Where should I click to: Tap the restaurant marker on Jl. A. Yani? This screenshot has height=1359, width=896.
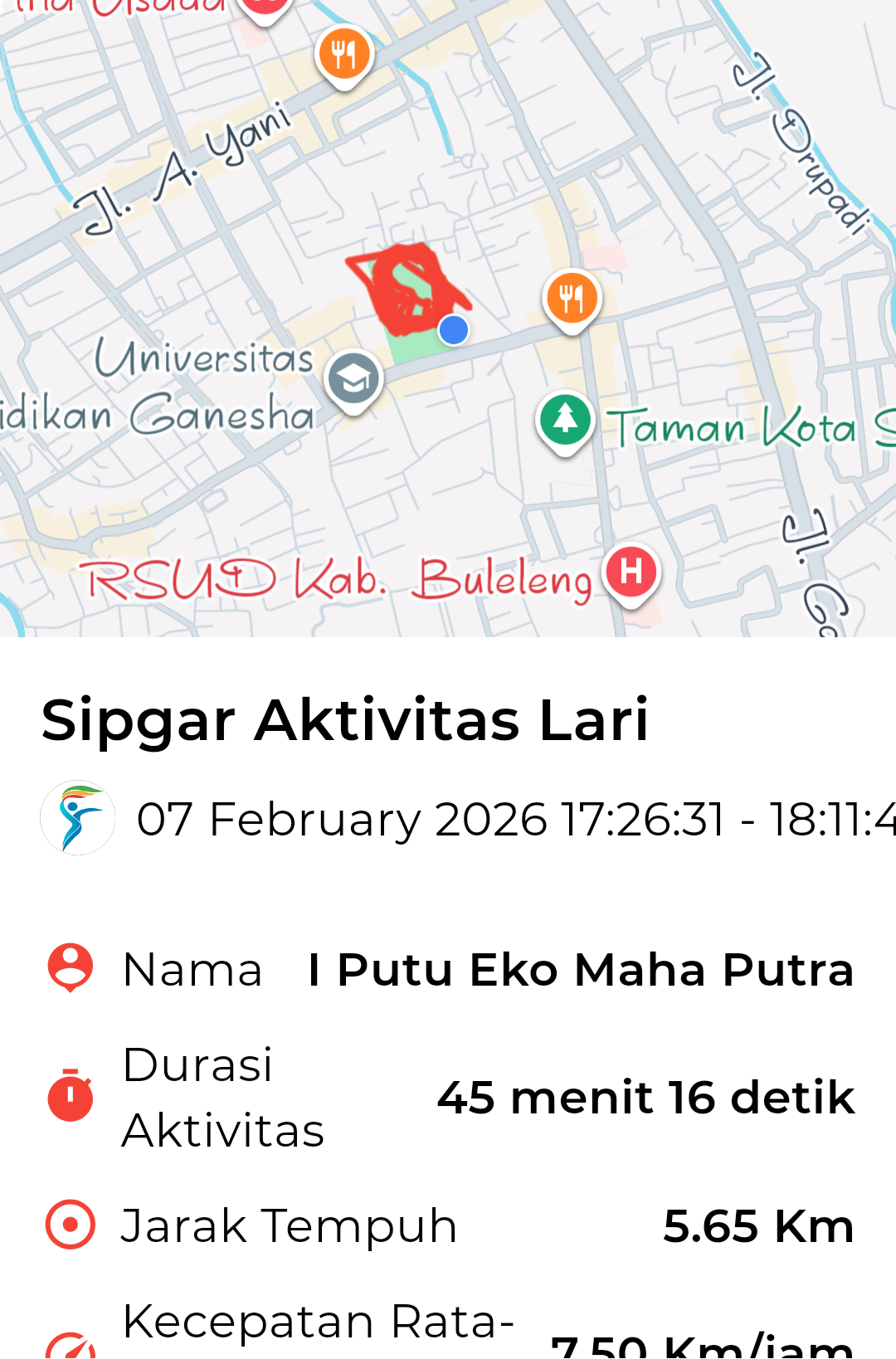tap(344, 53)
